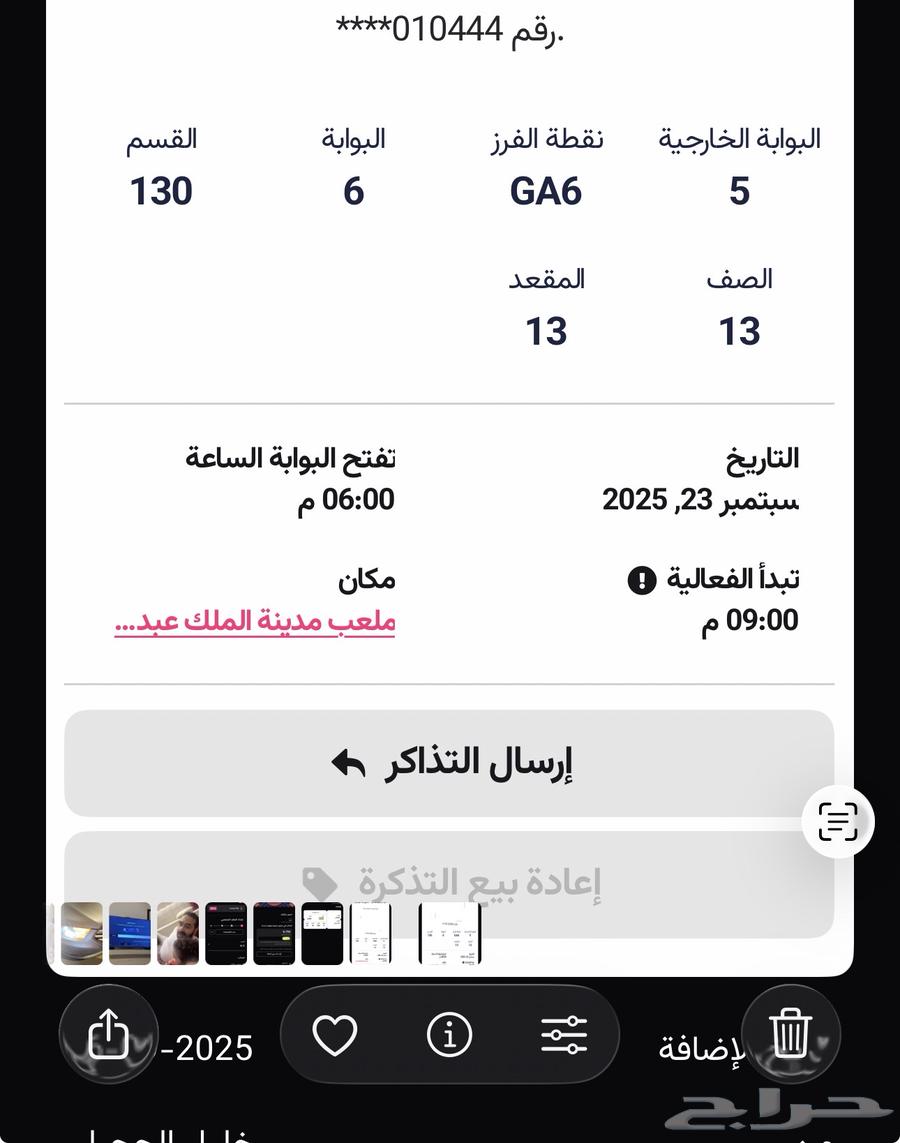The image size is (900, 1143).
Task: Tap the seat number 13 value
Action: pyautogui.click(x=546, y=330)
